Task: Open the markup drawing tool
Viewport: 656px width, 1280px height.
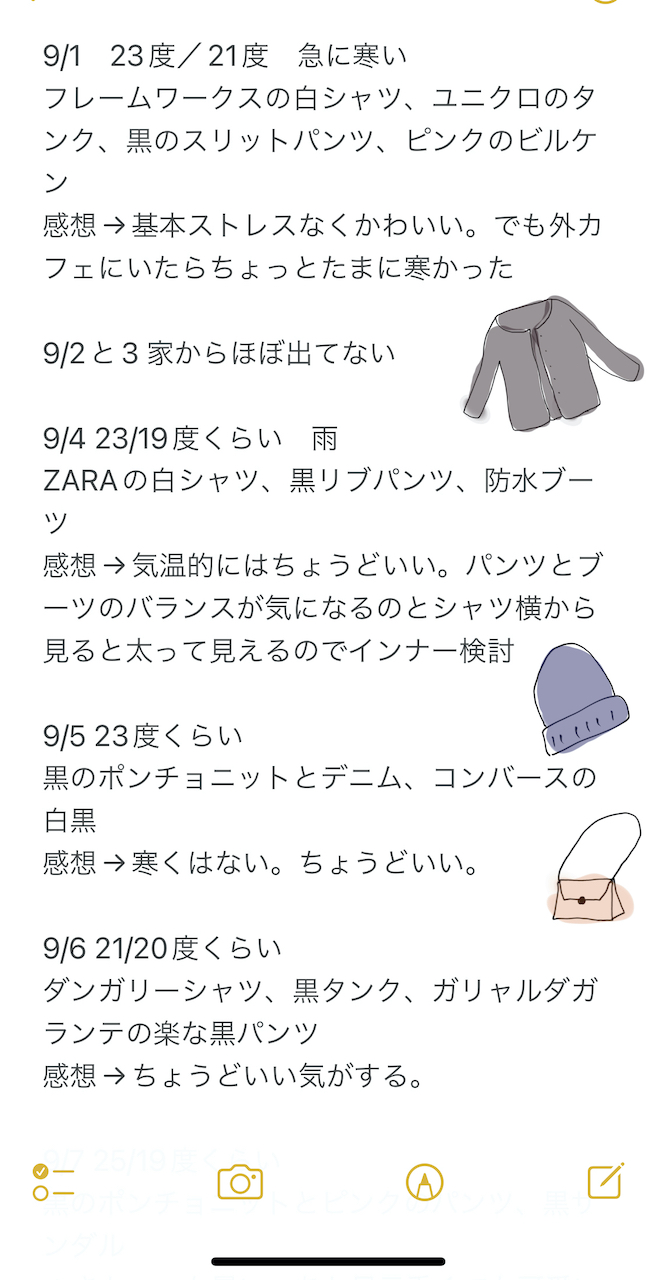Action: point(425,1182)
